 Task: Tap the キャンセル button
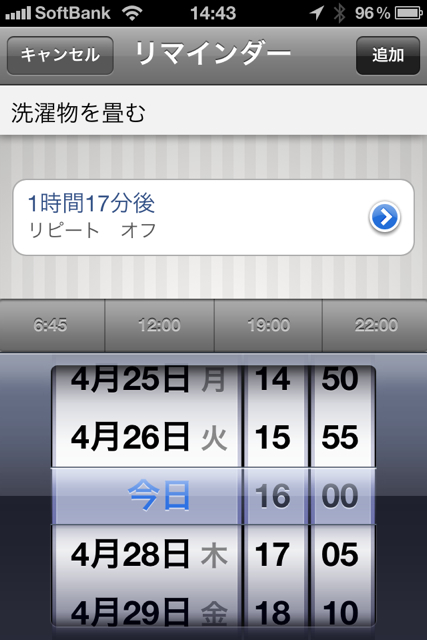click(x=60, y=56)
